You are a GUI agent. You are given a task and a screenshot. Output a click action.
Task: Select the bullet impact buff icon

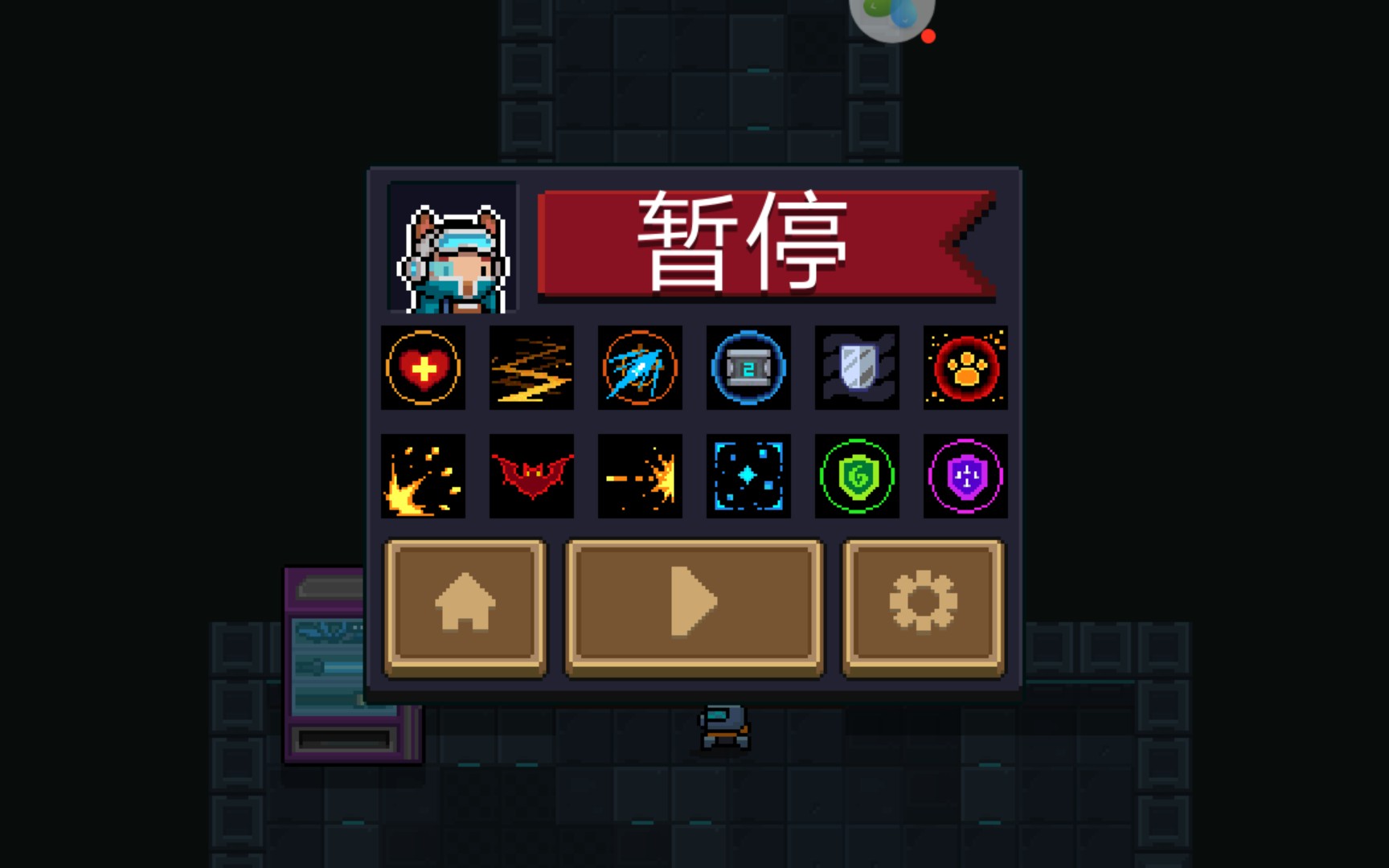(640, 477)
